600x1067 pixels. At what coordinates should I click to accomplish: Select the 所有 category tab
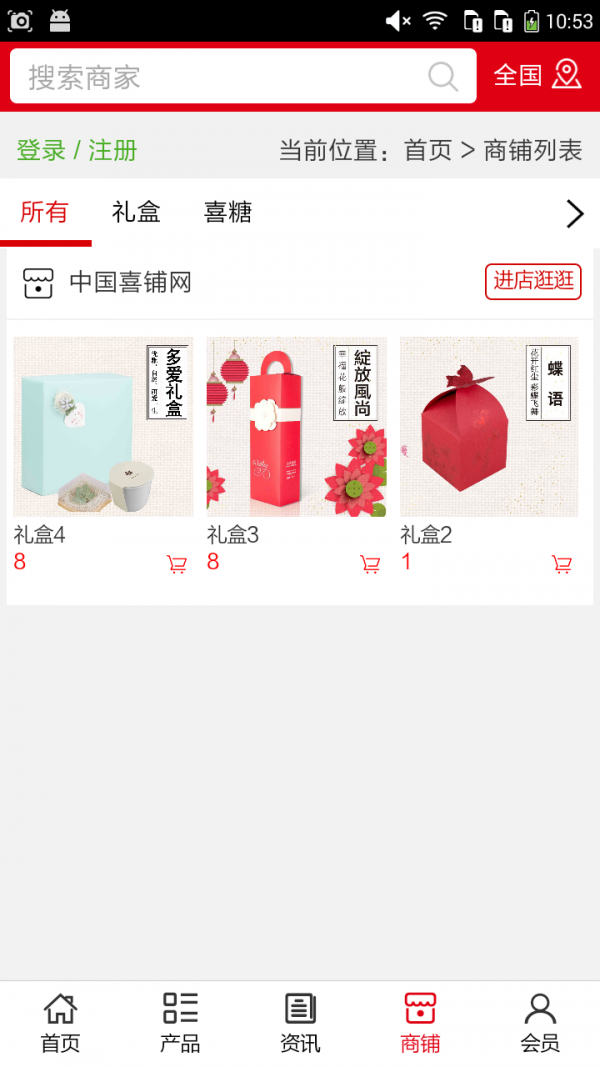45,212
